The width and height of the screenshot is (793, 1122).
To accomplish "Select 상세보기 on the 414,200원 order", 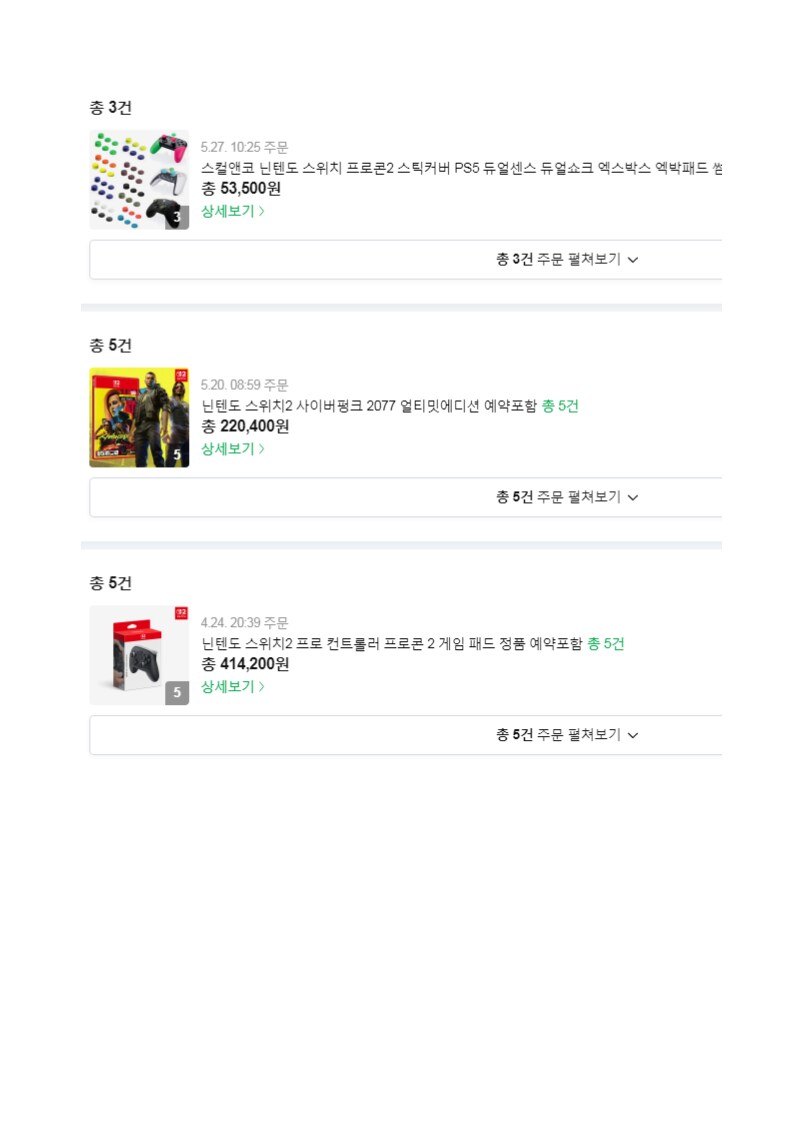I will 228,686.
